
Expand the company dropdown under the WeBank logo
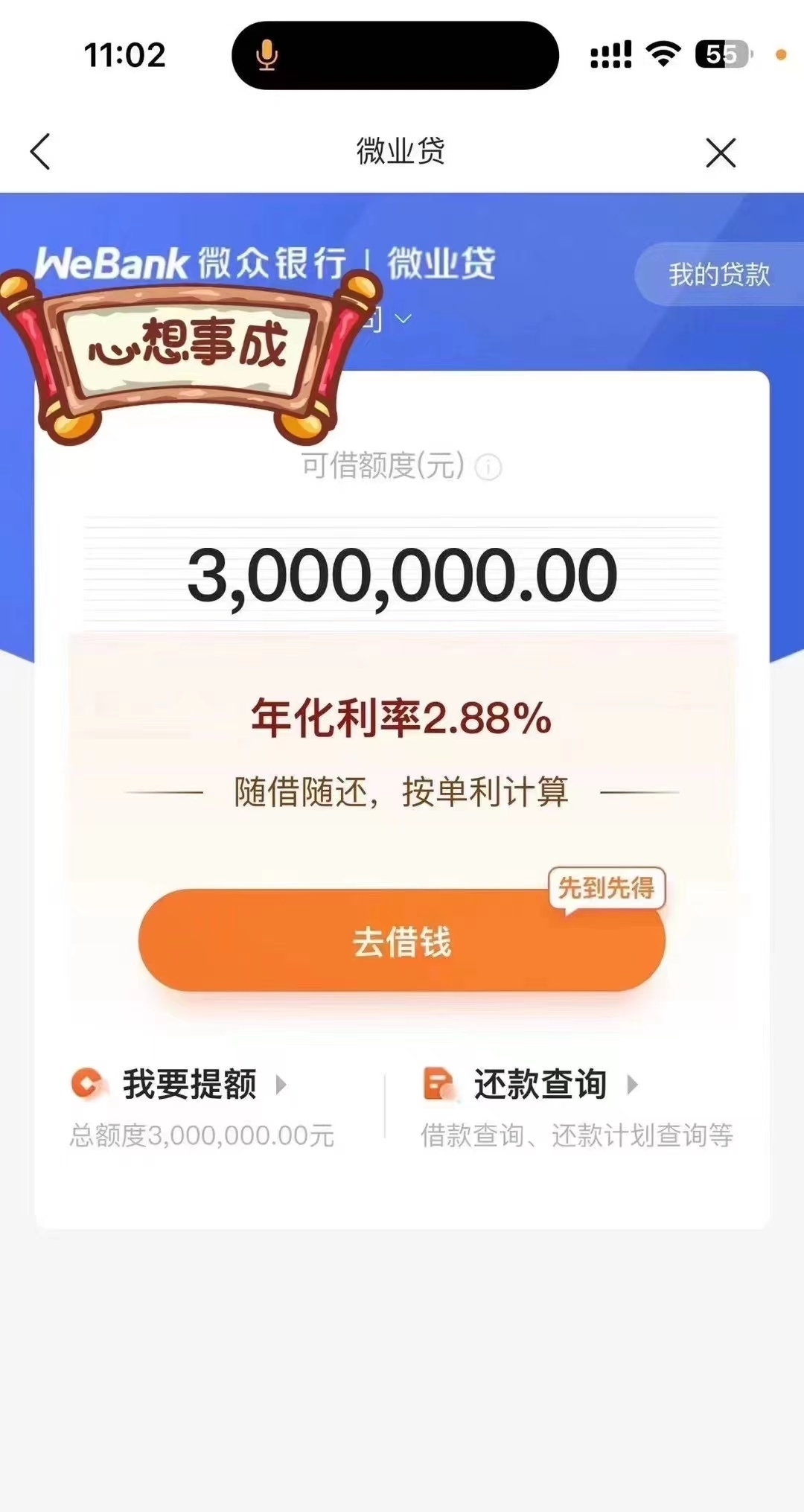(403, 319)
